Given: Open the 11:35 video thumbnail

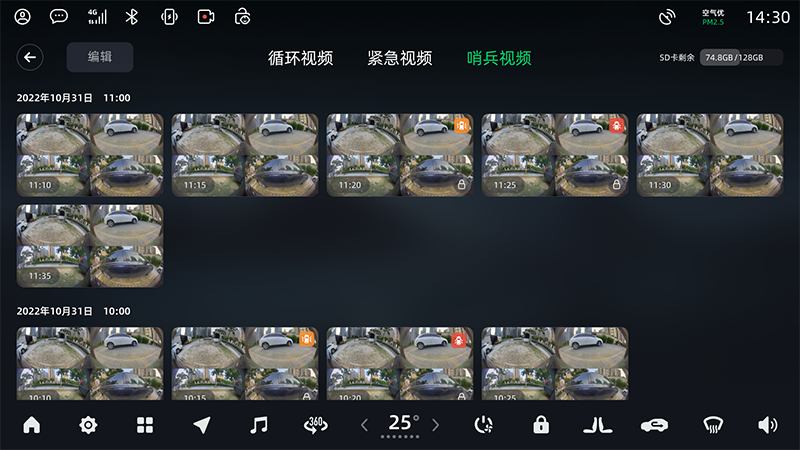Looking at the screenshot, I should tap(90, 246).
